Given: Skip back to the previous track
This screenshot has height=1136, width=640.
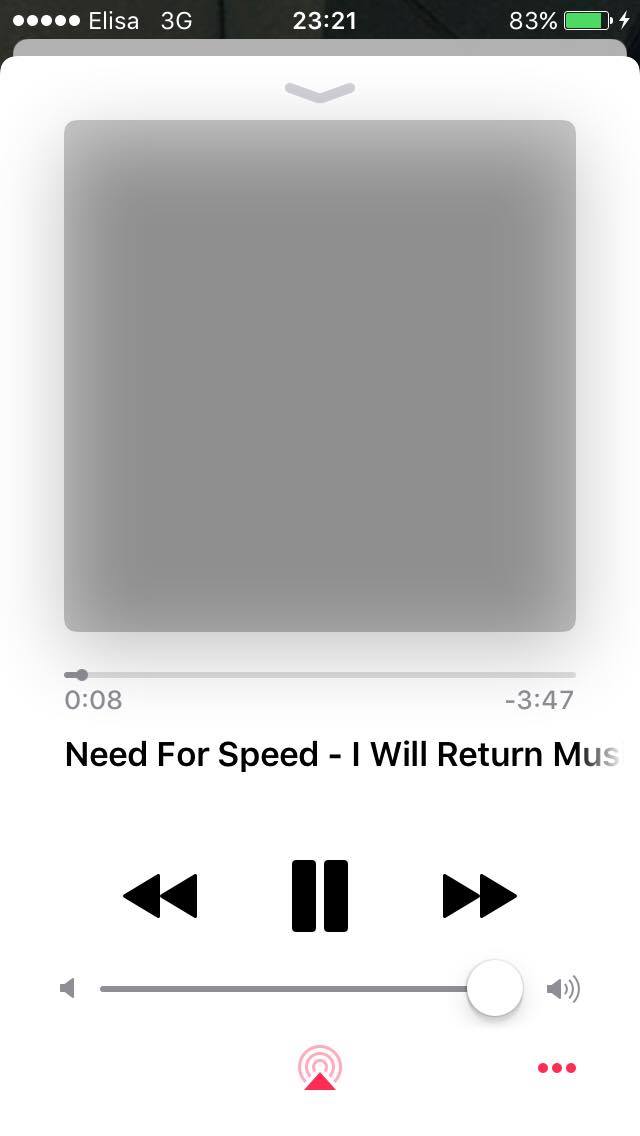Looking at the screenshot, I should [x=160, y=896].
